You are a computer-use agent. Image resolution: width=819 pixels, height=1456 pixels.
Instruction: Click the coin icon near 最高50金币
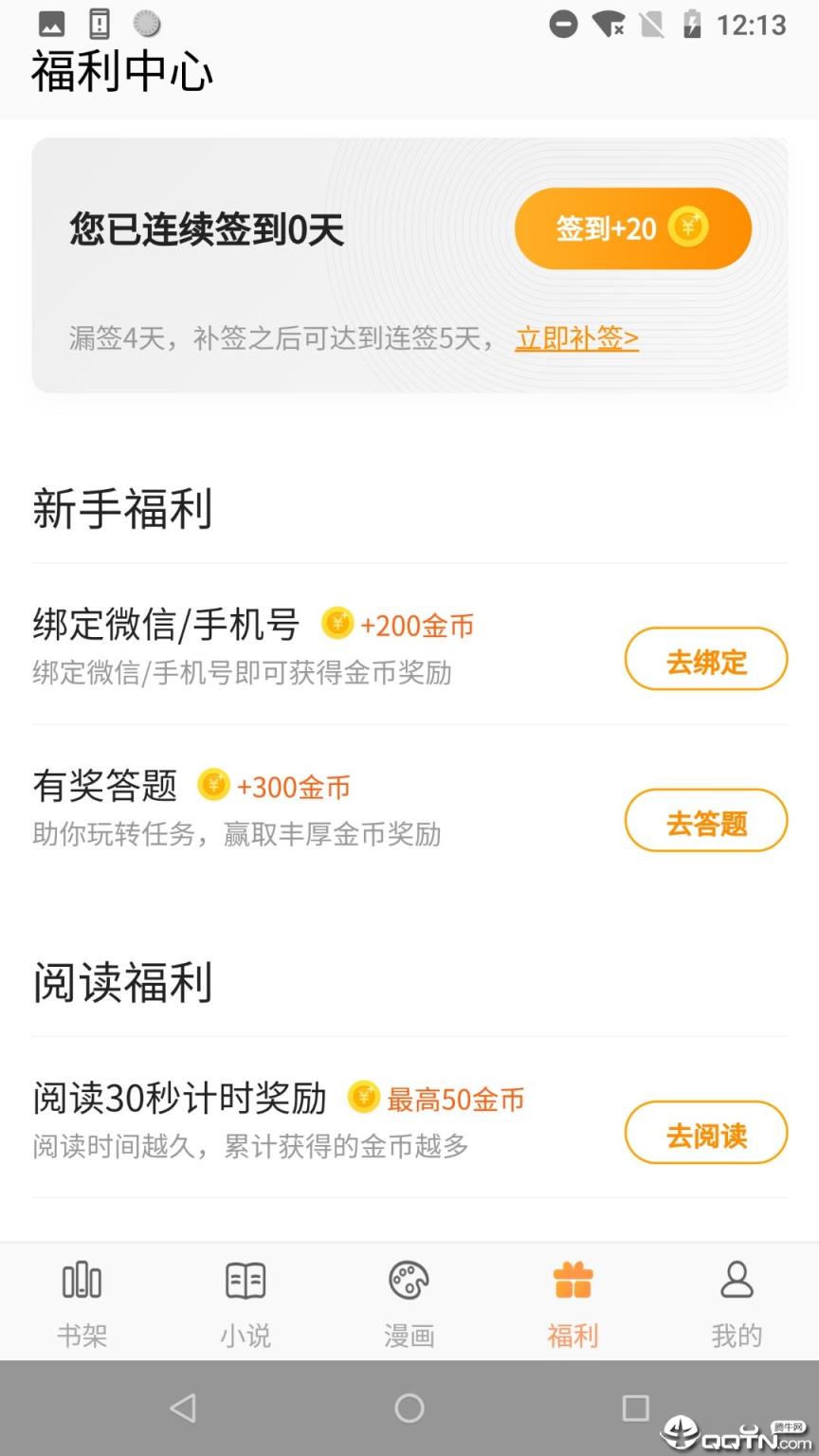[x=363, y=1098]
